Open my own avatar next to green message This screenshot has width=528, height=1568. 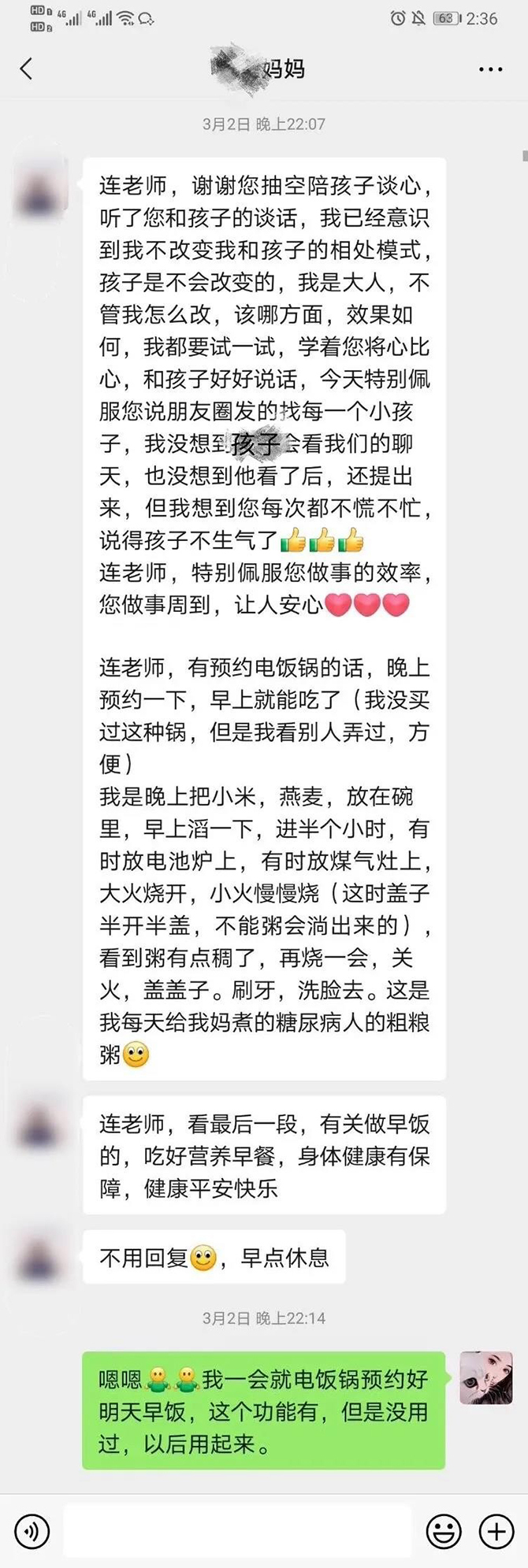tap(486, 1378)
